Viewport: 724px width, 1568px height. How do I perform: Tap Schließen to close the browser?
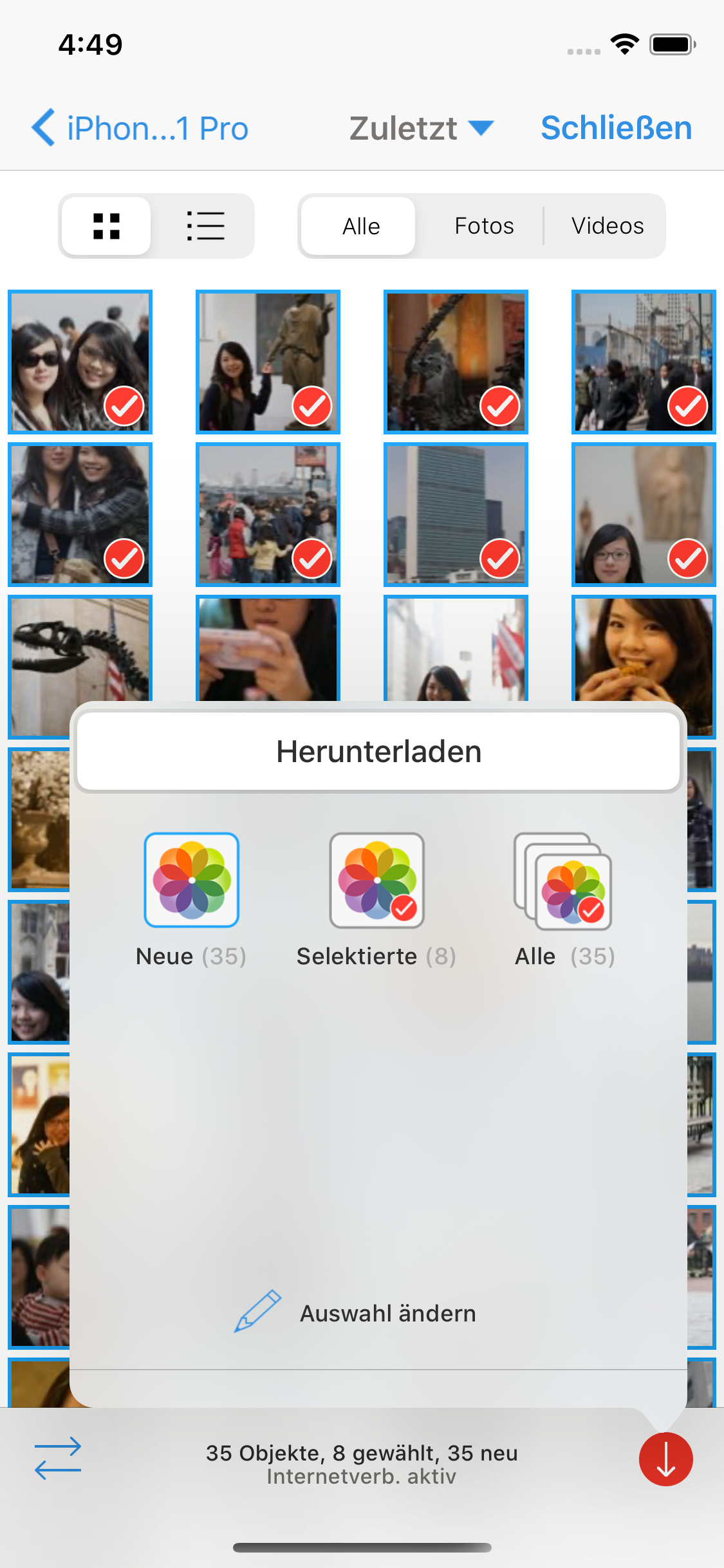point(615,127)
